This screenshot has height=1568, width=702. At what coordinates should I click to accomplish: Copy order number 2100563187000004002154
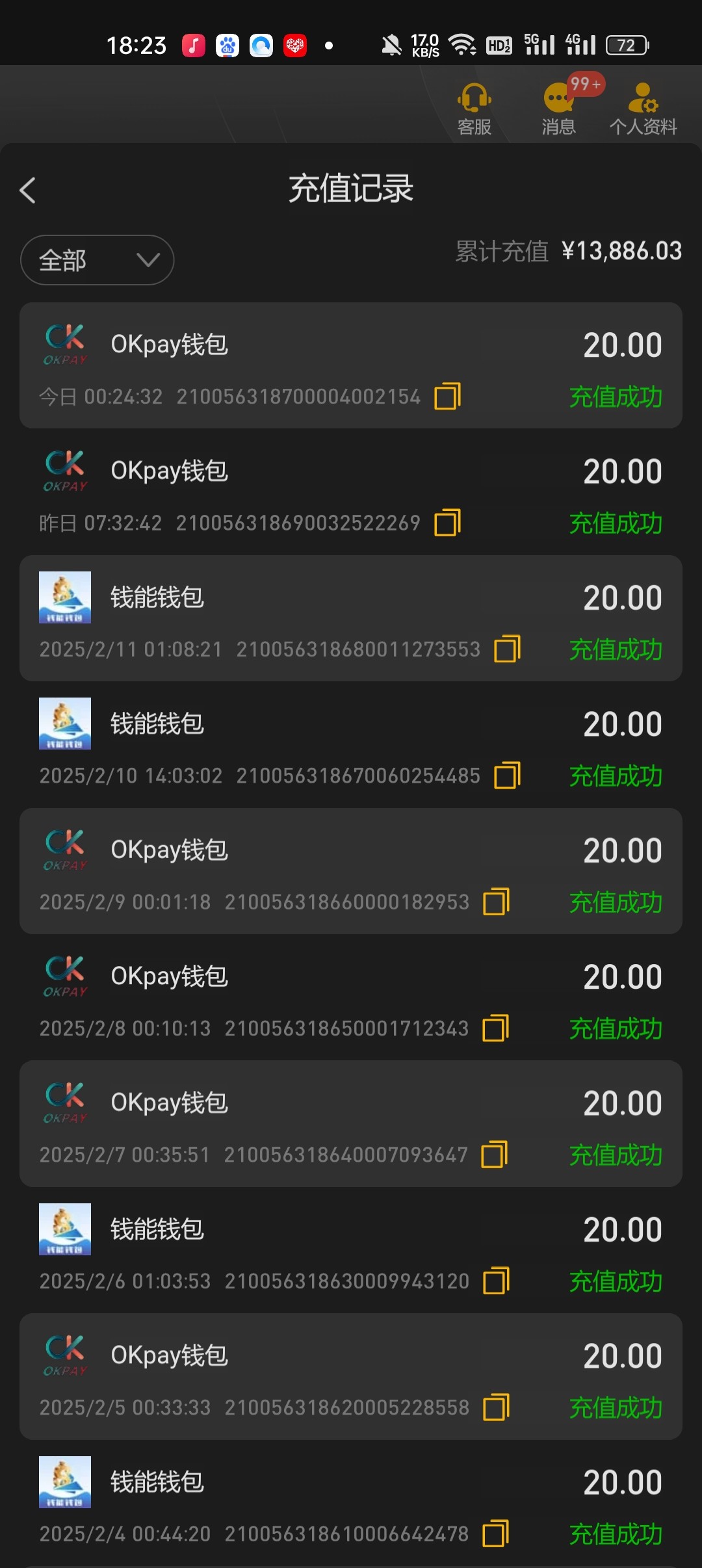point(447,396)
